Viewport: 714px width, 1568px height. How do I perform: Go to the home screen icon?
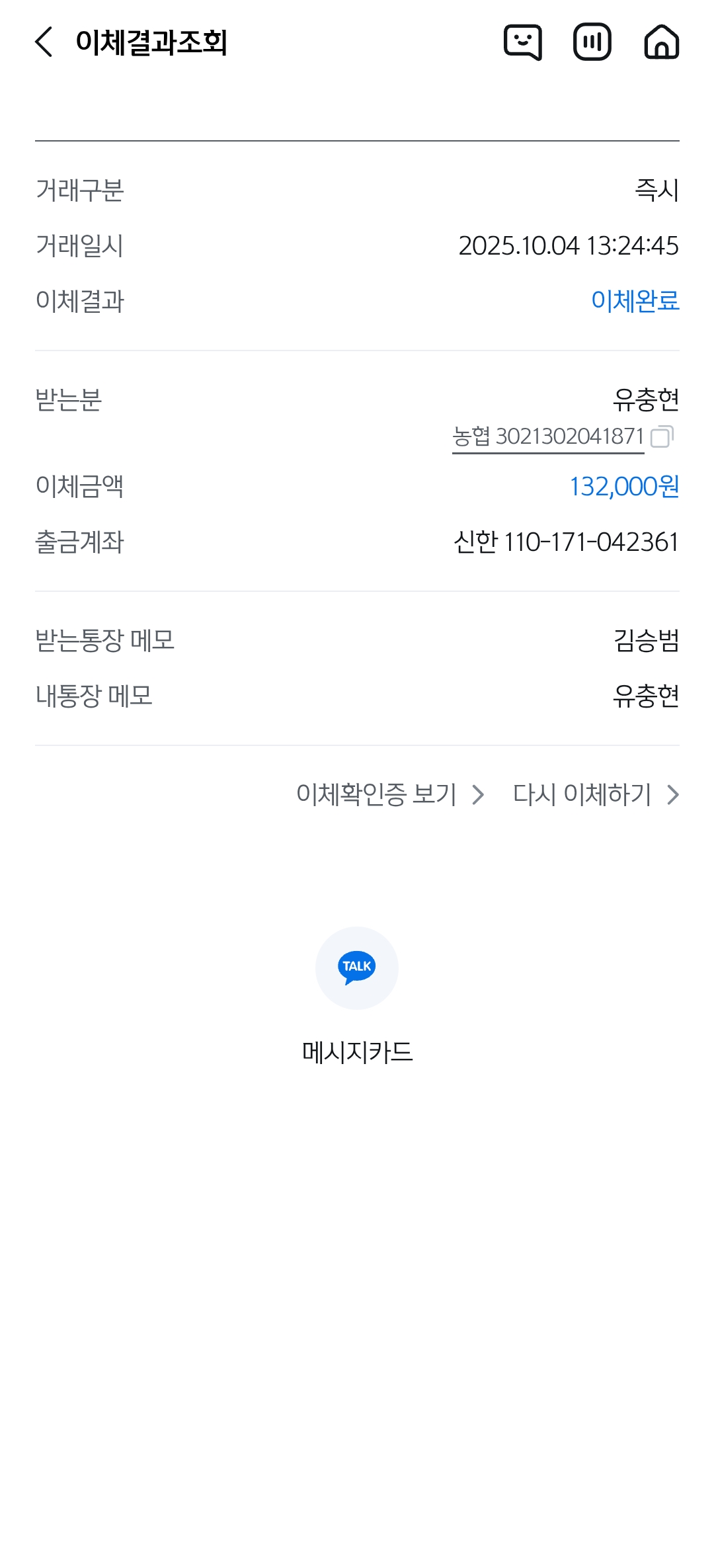[661, 42]
